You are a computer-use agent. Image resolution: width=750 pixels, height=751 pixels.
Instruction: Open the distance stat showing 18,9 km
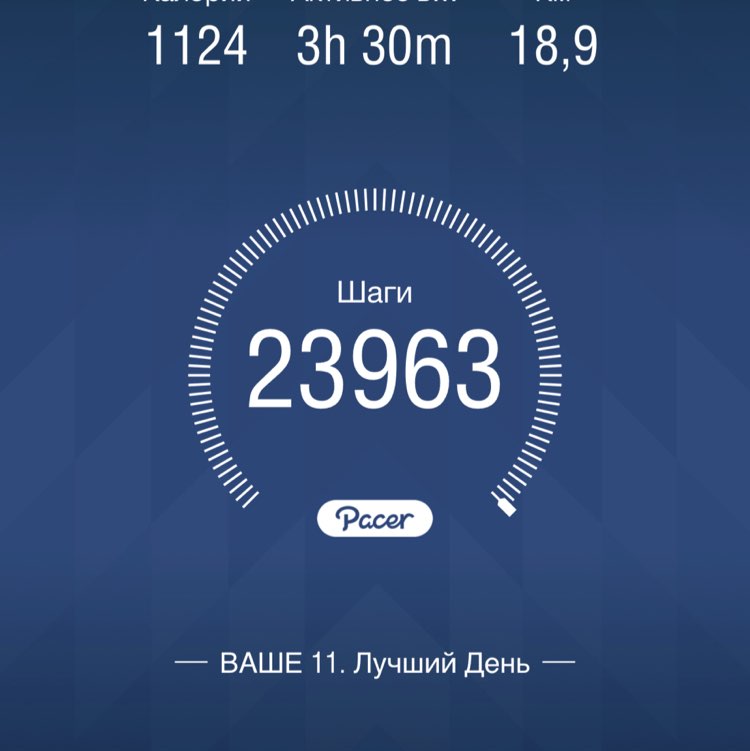[x=554, y=44]
